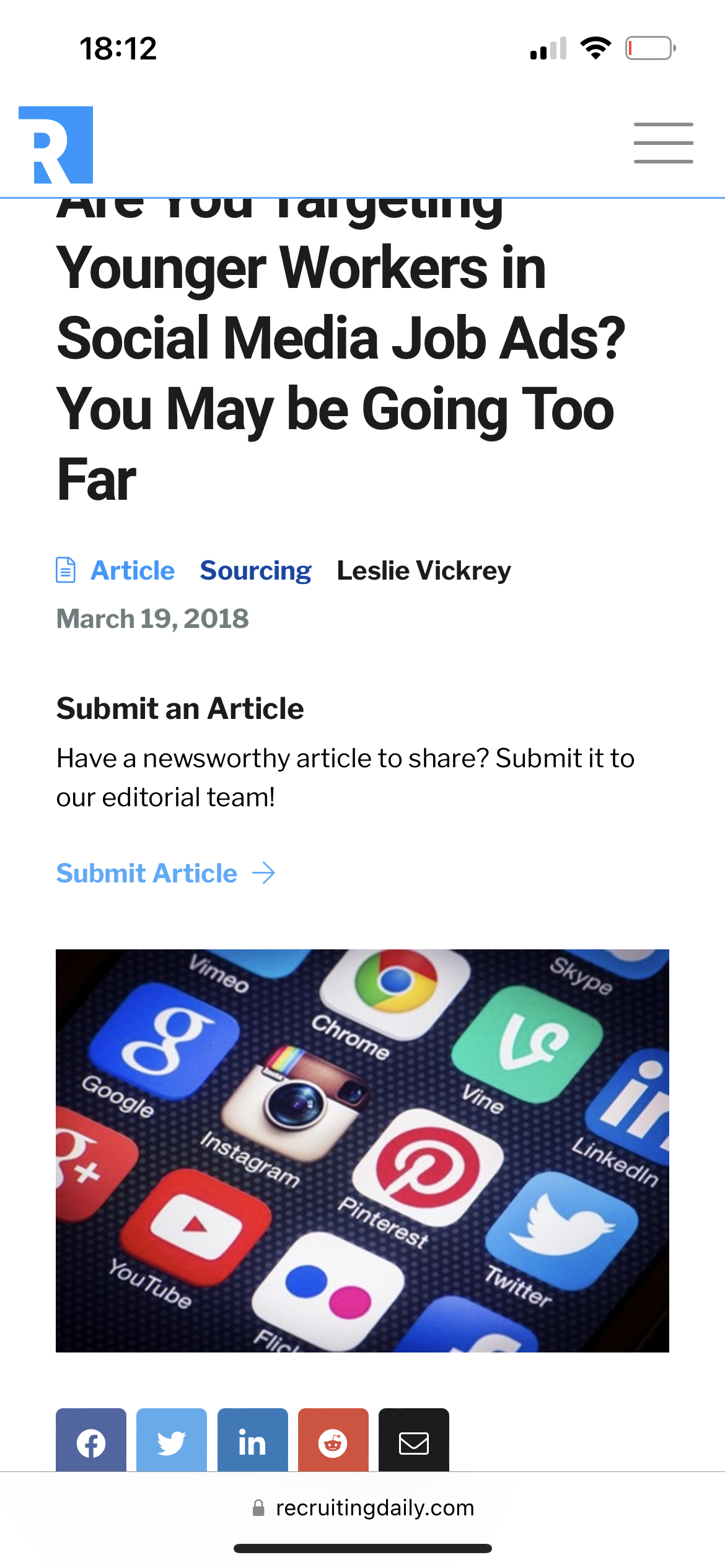Viewport: 725px width, 1568px height.
Task: Browse the Sourcing category
Action: coord(255,570)
